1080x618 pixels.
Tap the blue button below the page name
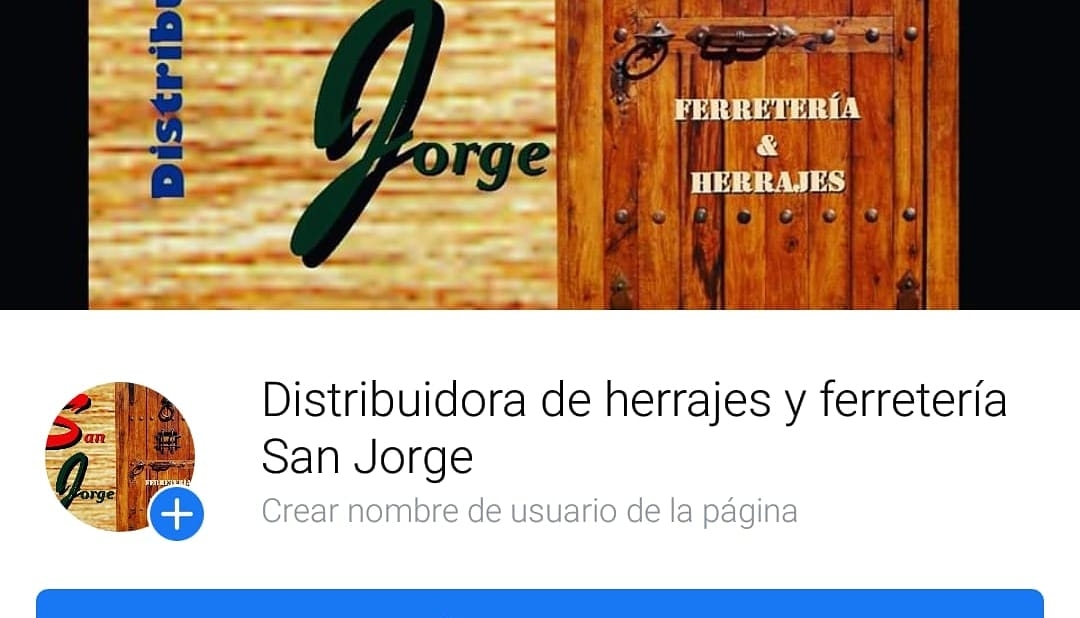coord(540,604)
